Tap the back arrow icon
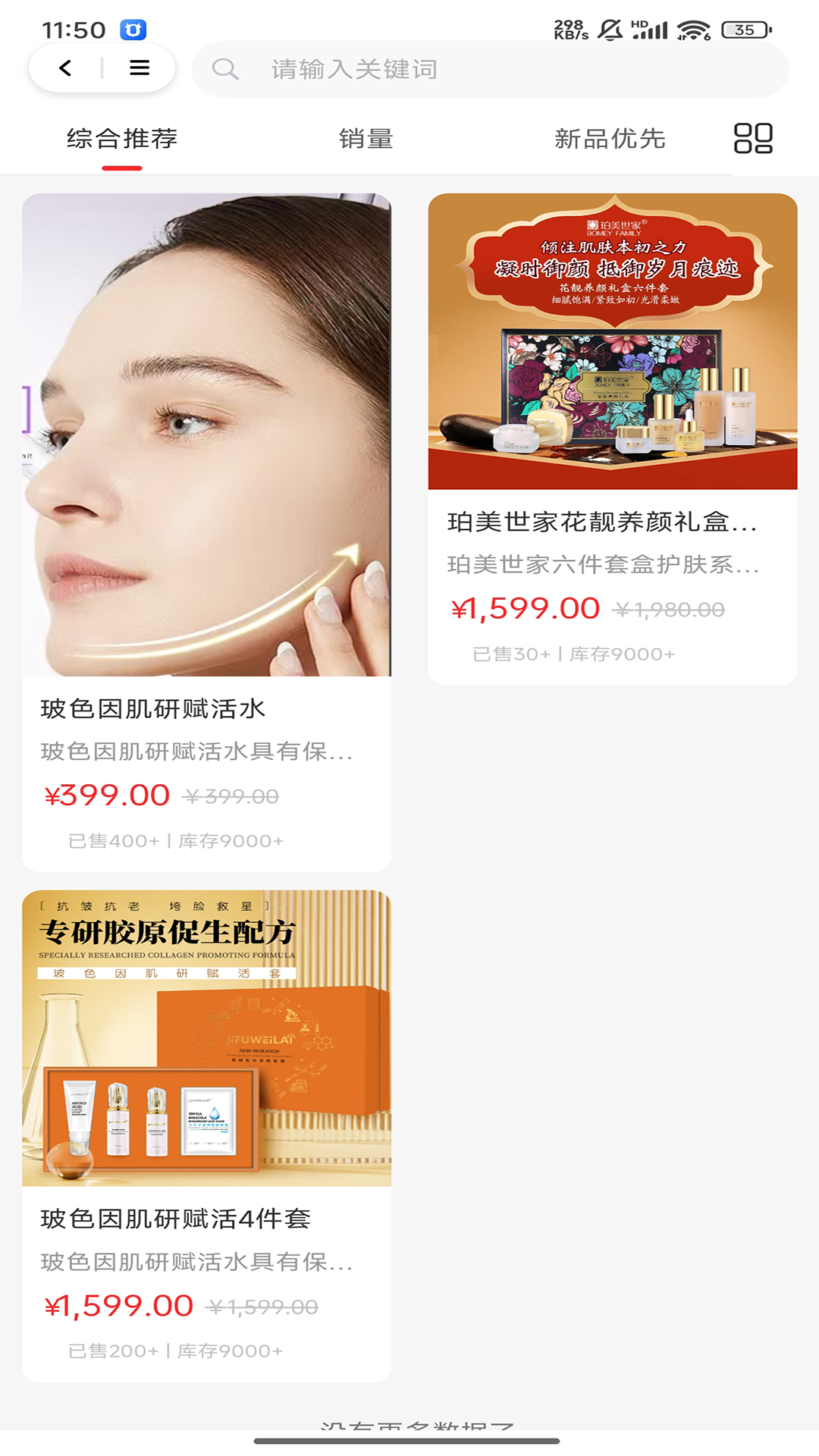This screenshot has height=1456, width=819. coord(64,67)
